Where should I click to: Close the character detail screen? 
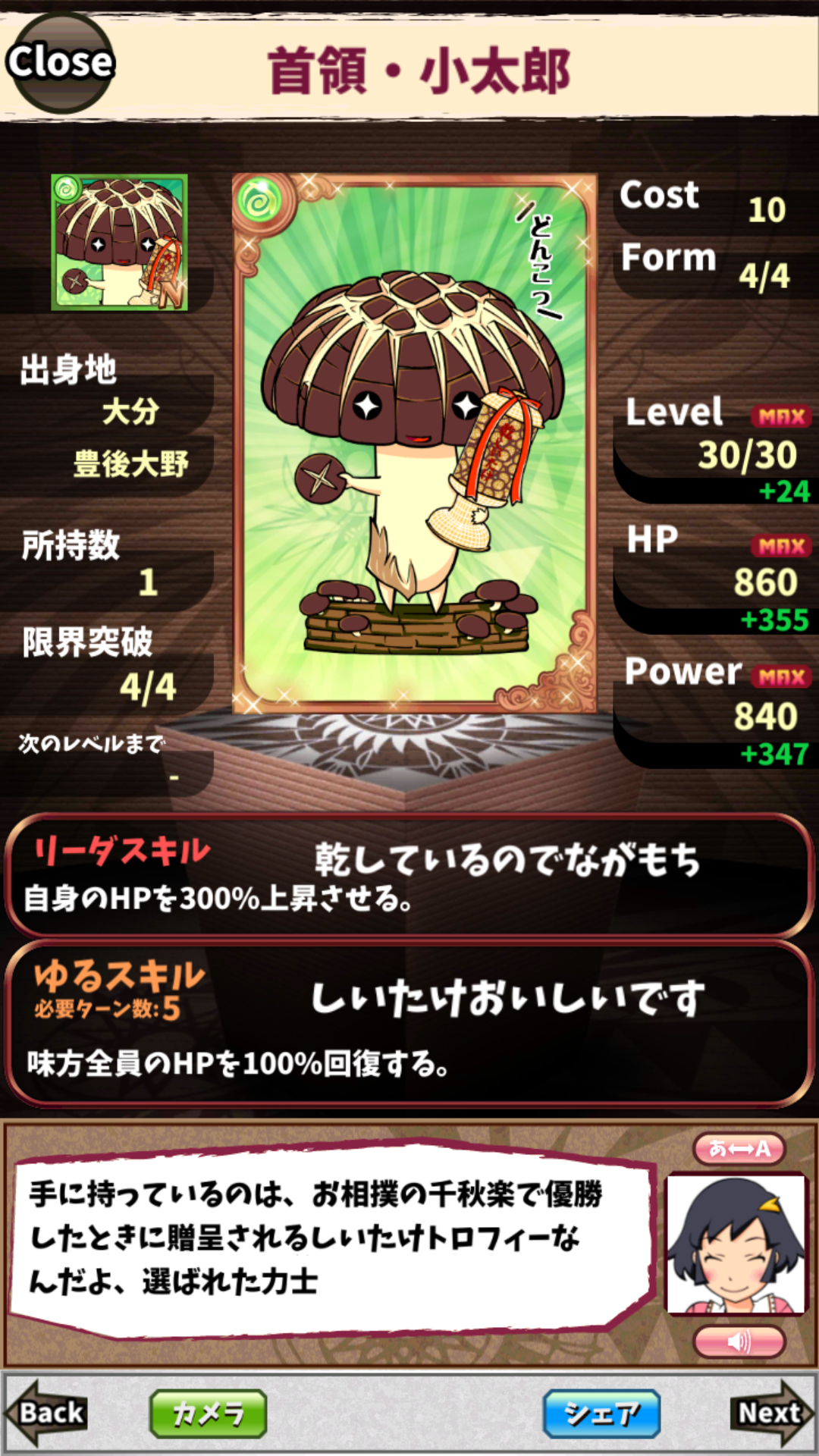click(60, 62)
